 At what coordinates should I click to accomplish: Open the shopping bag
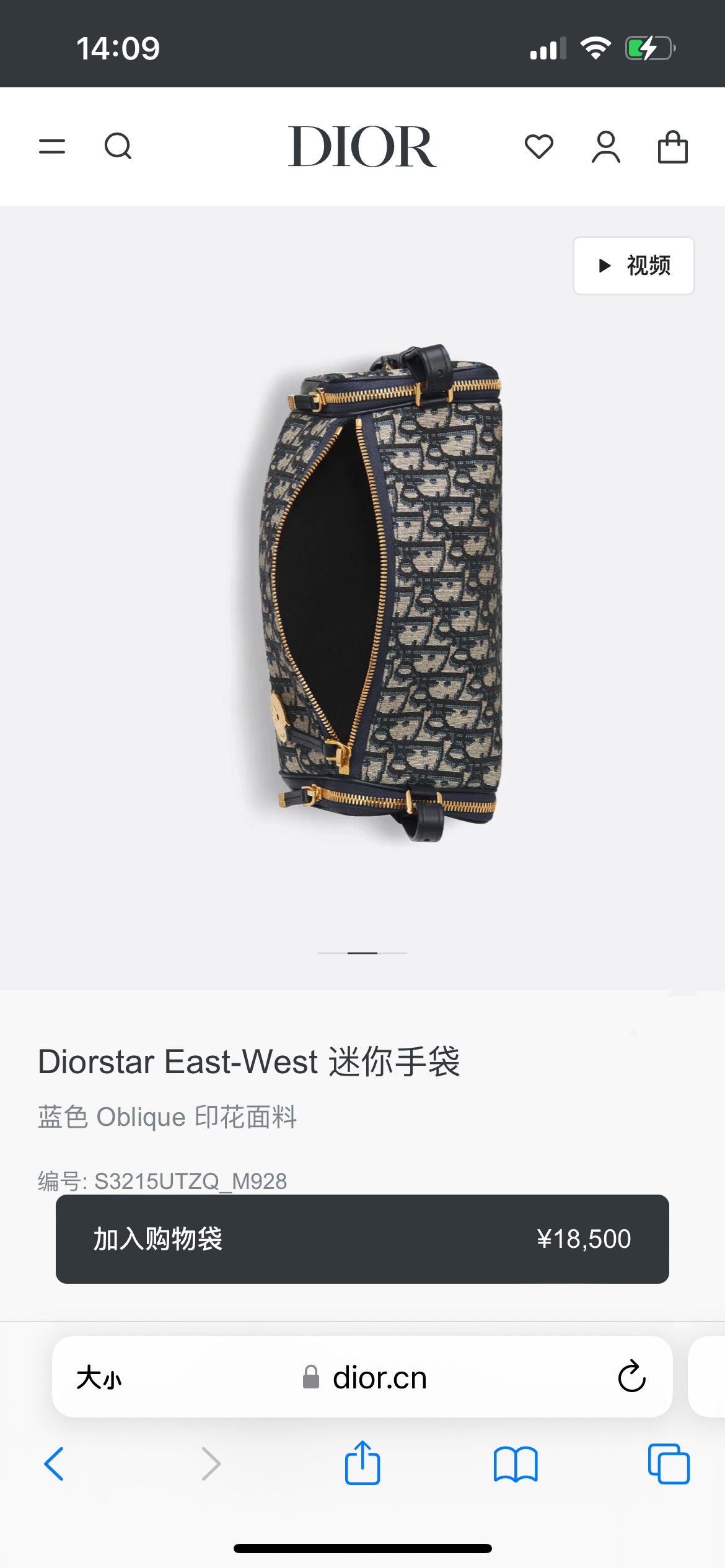tap(672, 147)
